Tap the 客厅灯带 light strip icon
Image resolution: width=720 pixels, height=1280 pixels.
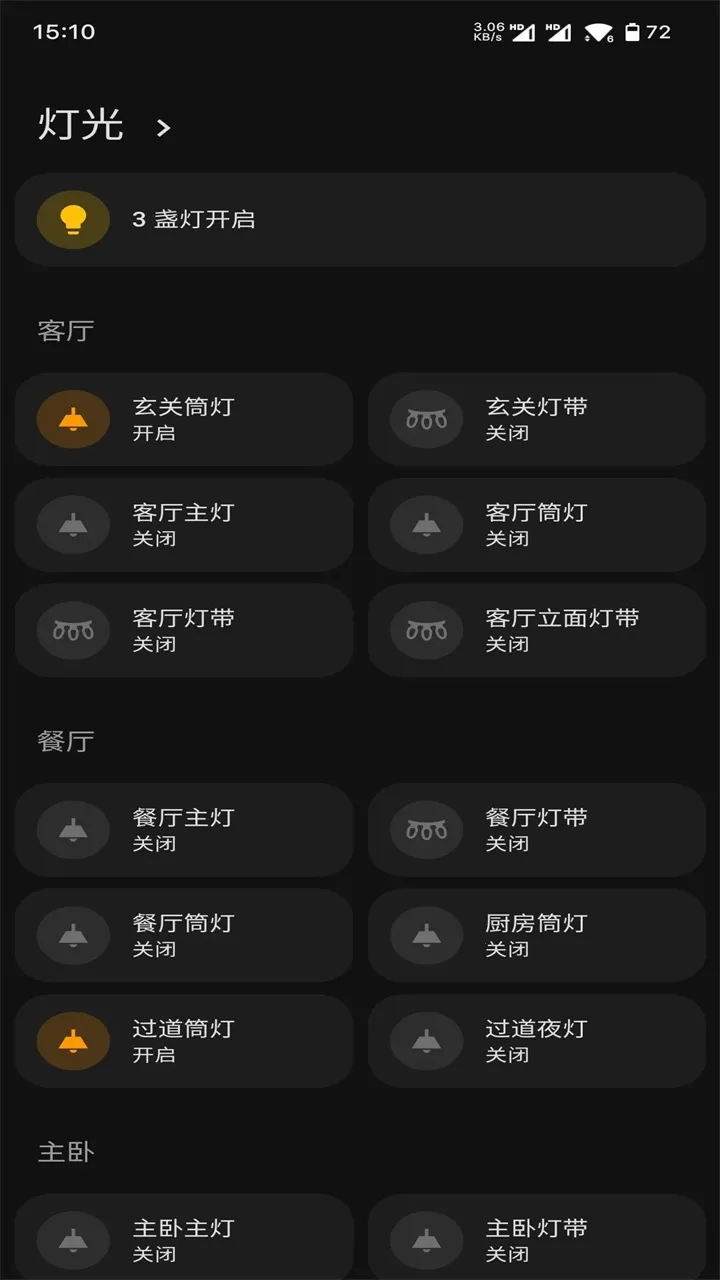(x=71, y=630)
